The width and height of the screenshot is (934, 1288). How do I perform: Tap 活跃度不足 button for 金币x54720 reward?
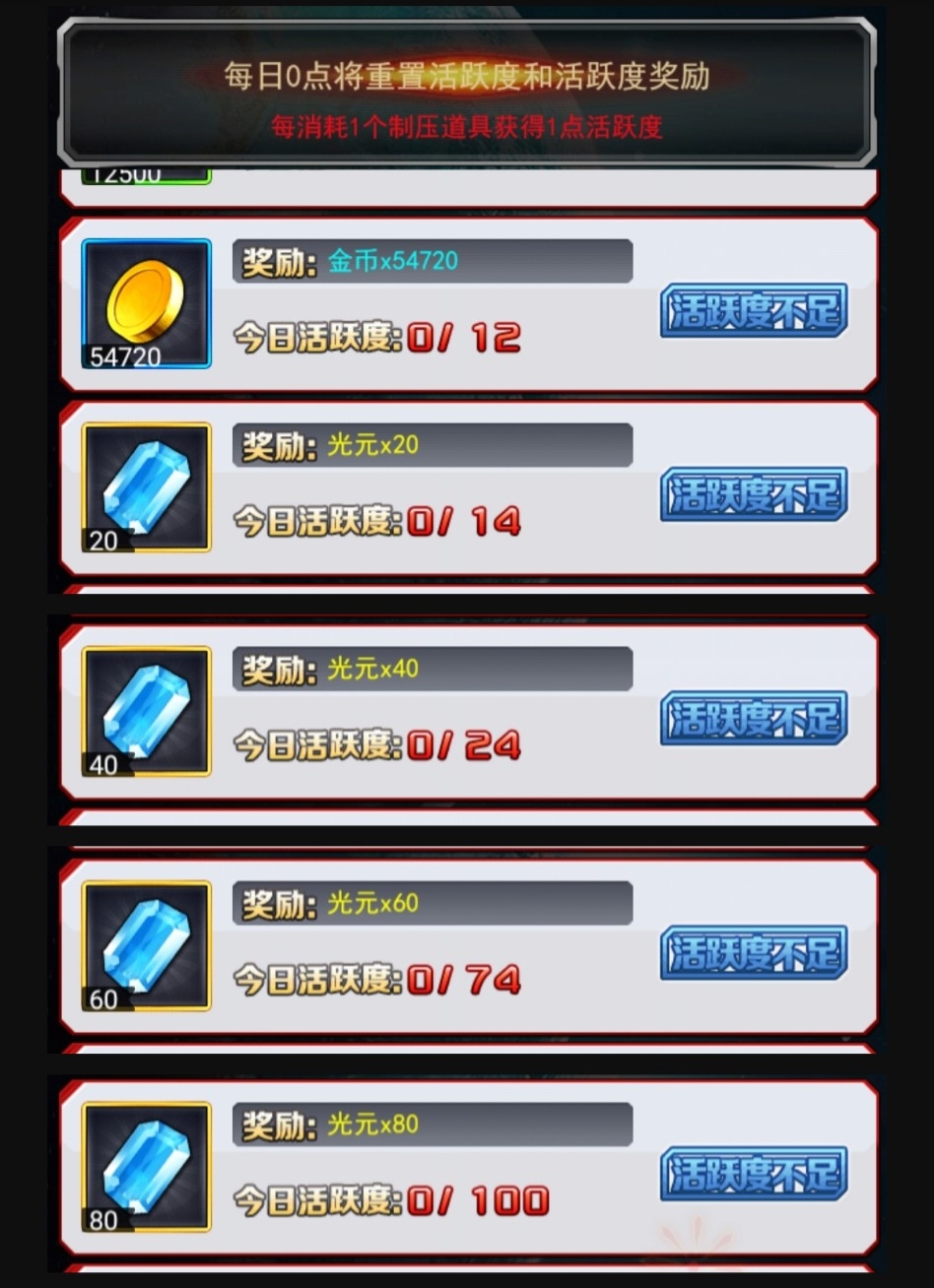point(754,311)
